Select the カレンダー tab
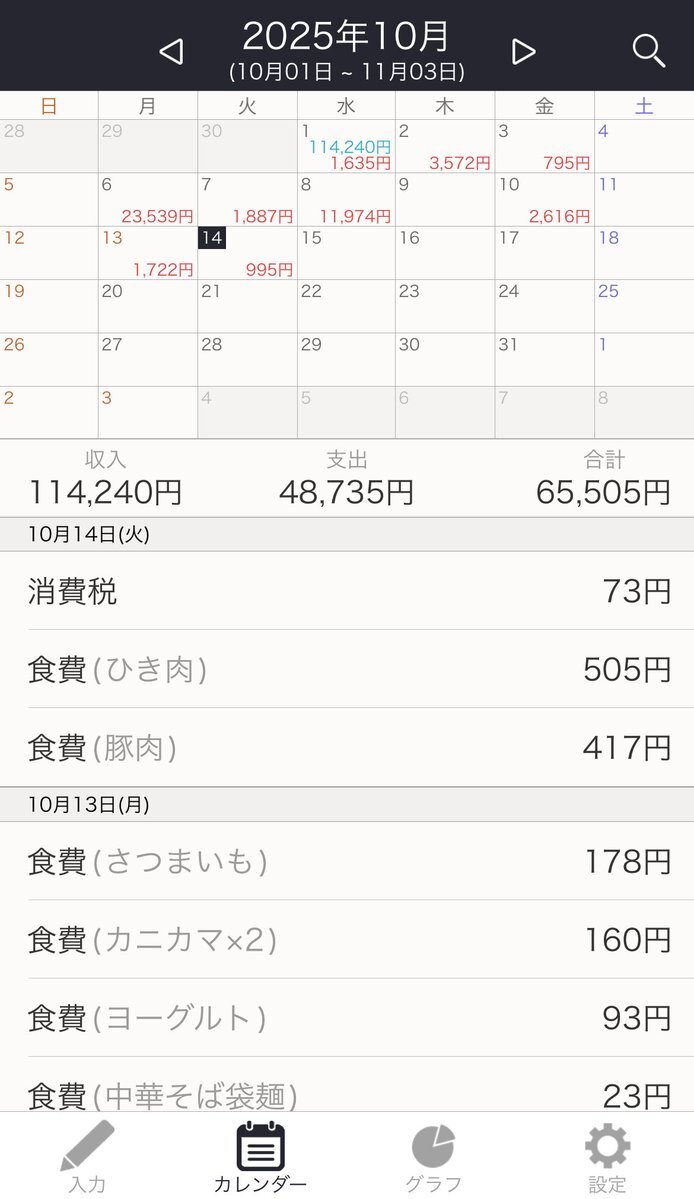694x1199 pixels. pos(260,1156)
